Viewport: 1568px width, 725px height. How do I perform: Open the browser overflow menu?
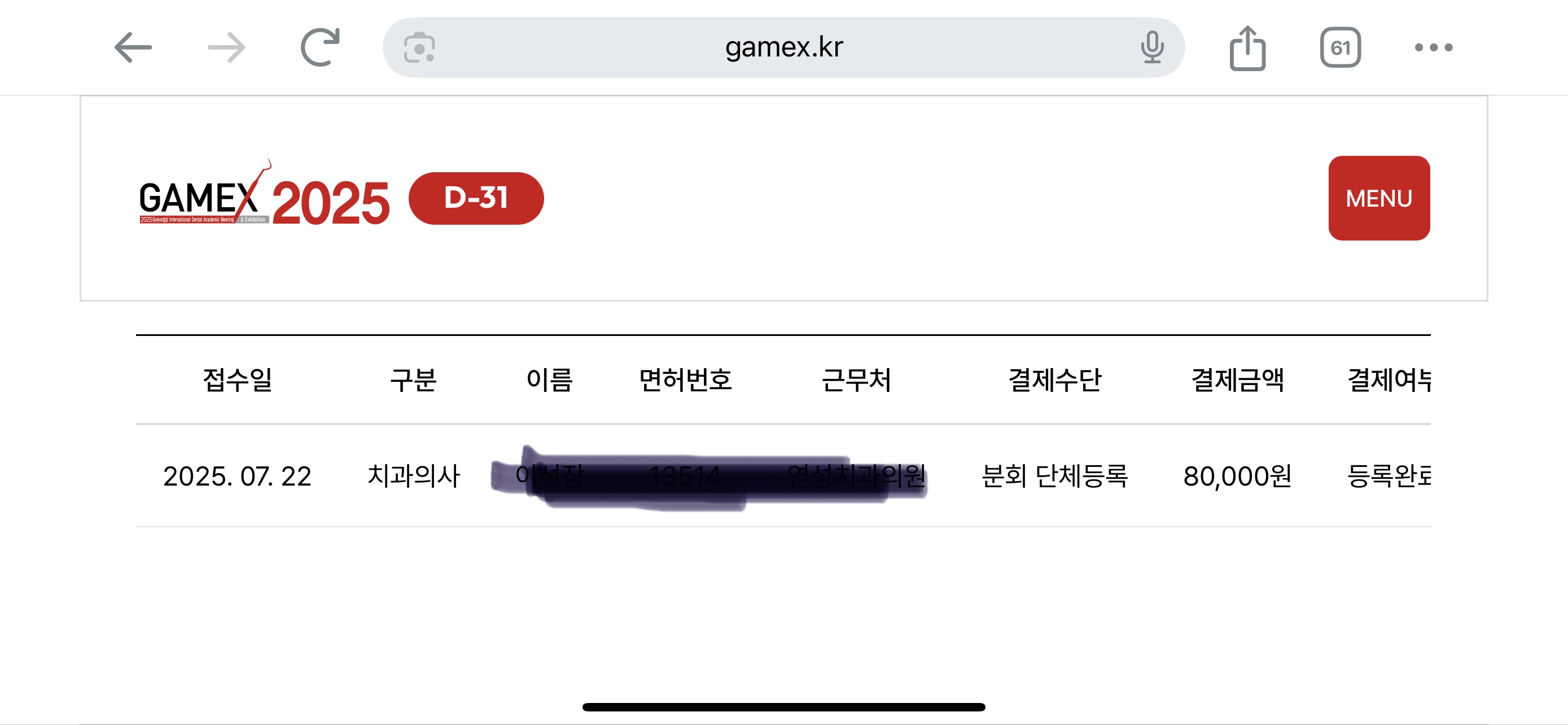[1434, 47]
